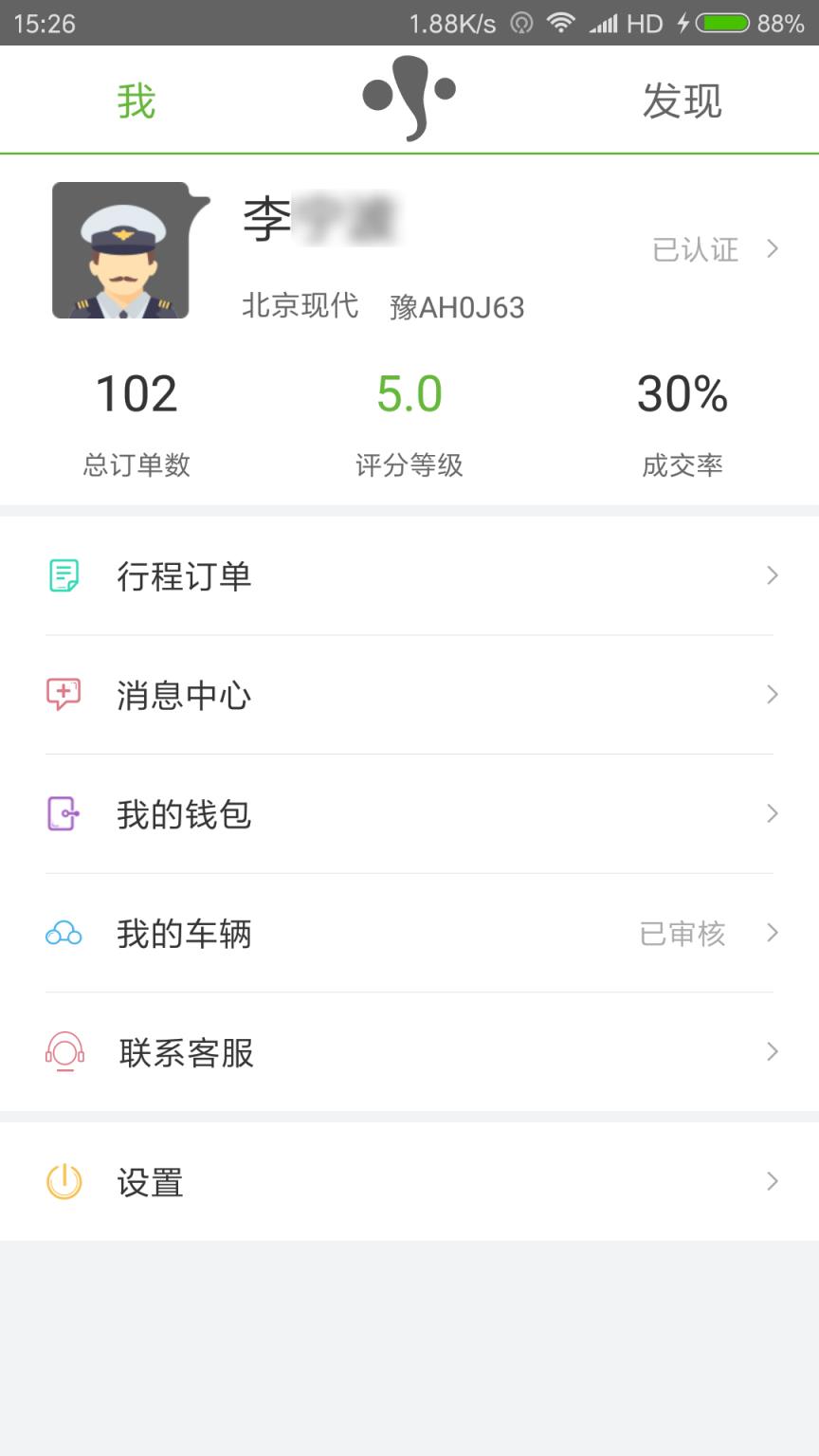Open the 设置 power-style settings icon
Screen dimensions: 819x1456
63,1181
